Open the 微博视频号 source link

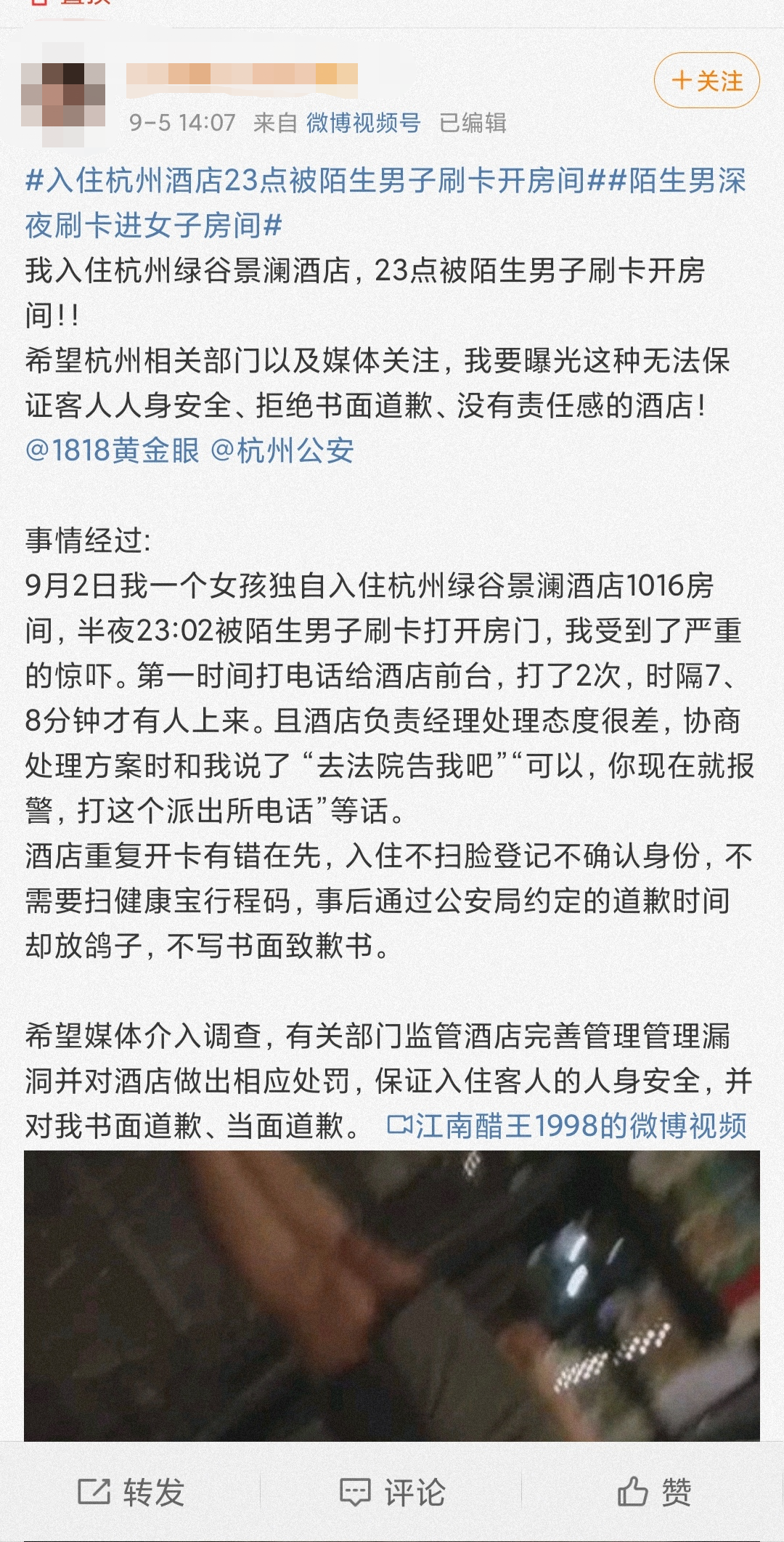click(x=363, y=123)
